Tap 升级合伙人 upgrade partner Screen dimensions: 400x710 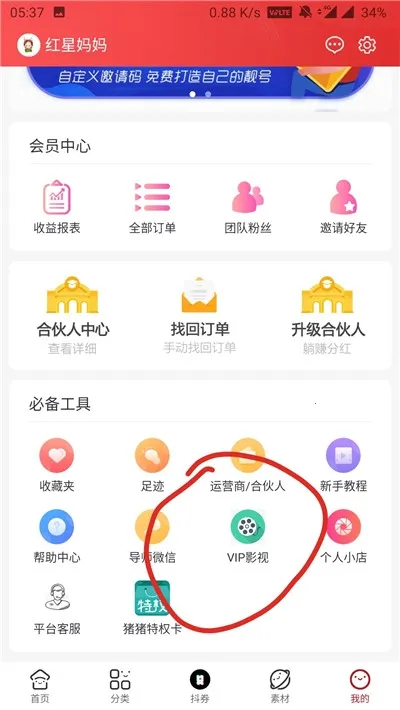pyautogui.click(x=328, y=315)
